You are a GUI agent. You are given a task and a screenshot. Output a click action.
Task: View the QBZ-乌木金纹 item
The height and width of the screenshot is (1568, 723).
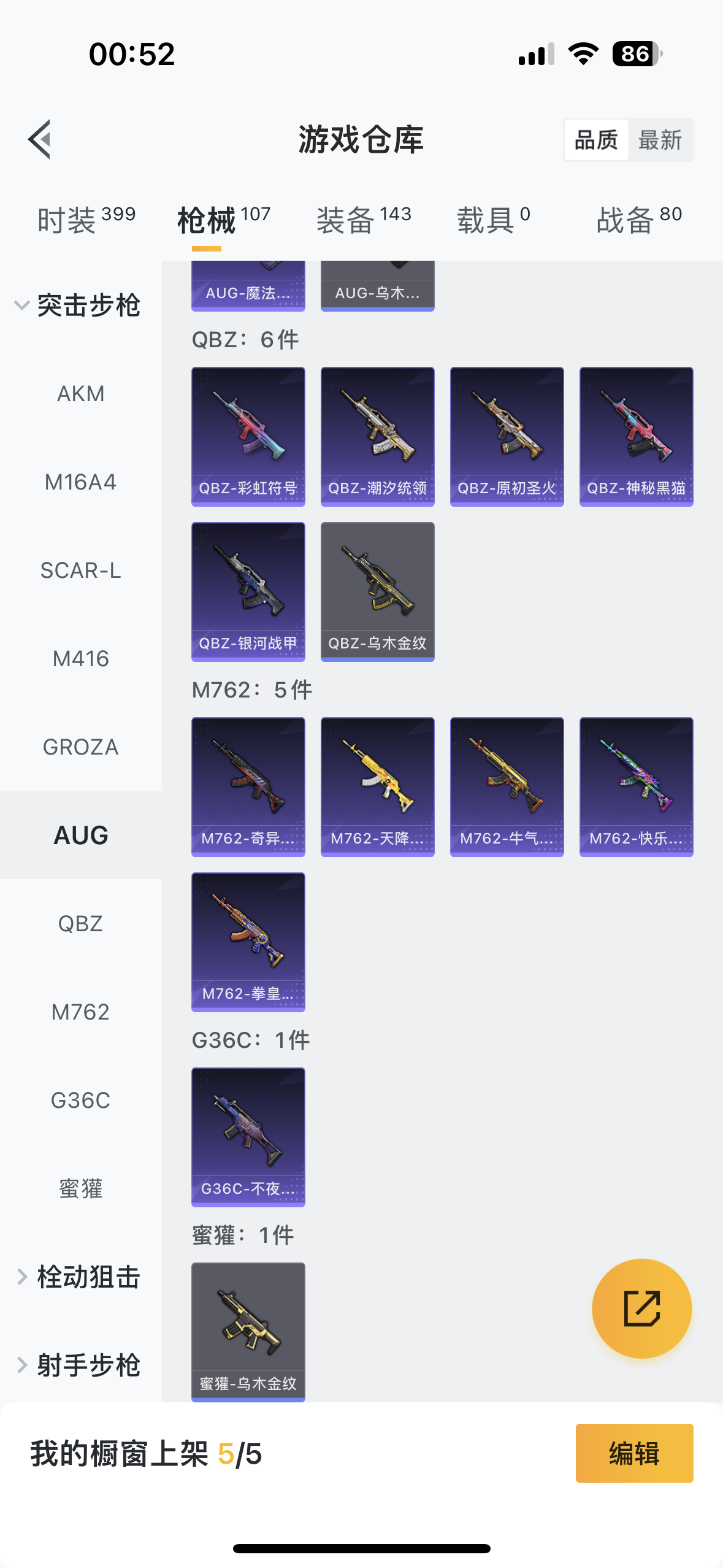(377, 591)
